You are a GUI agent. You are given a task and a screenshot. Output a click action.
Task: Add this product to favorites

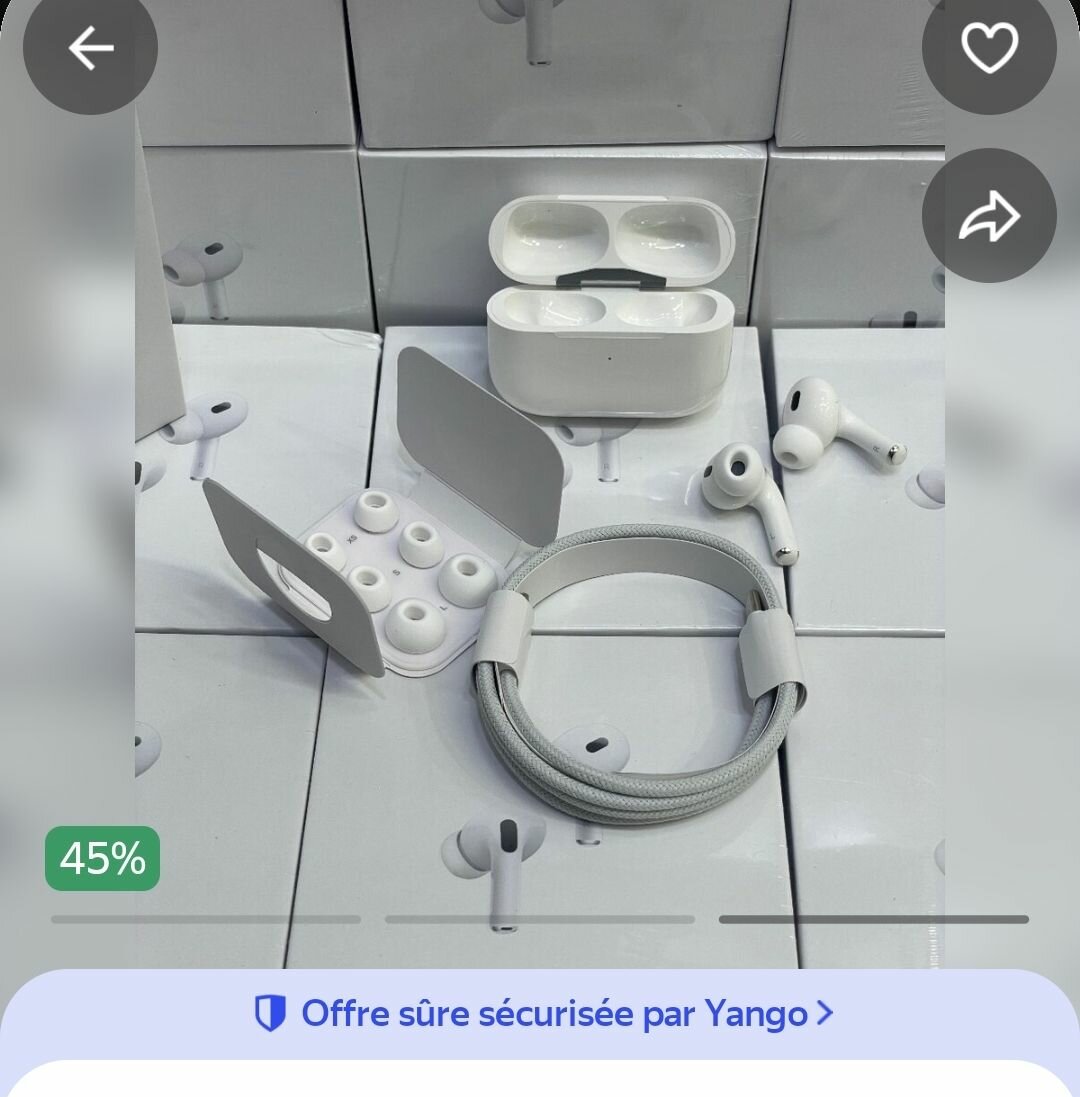988,48
